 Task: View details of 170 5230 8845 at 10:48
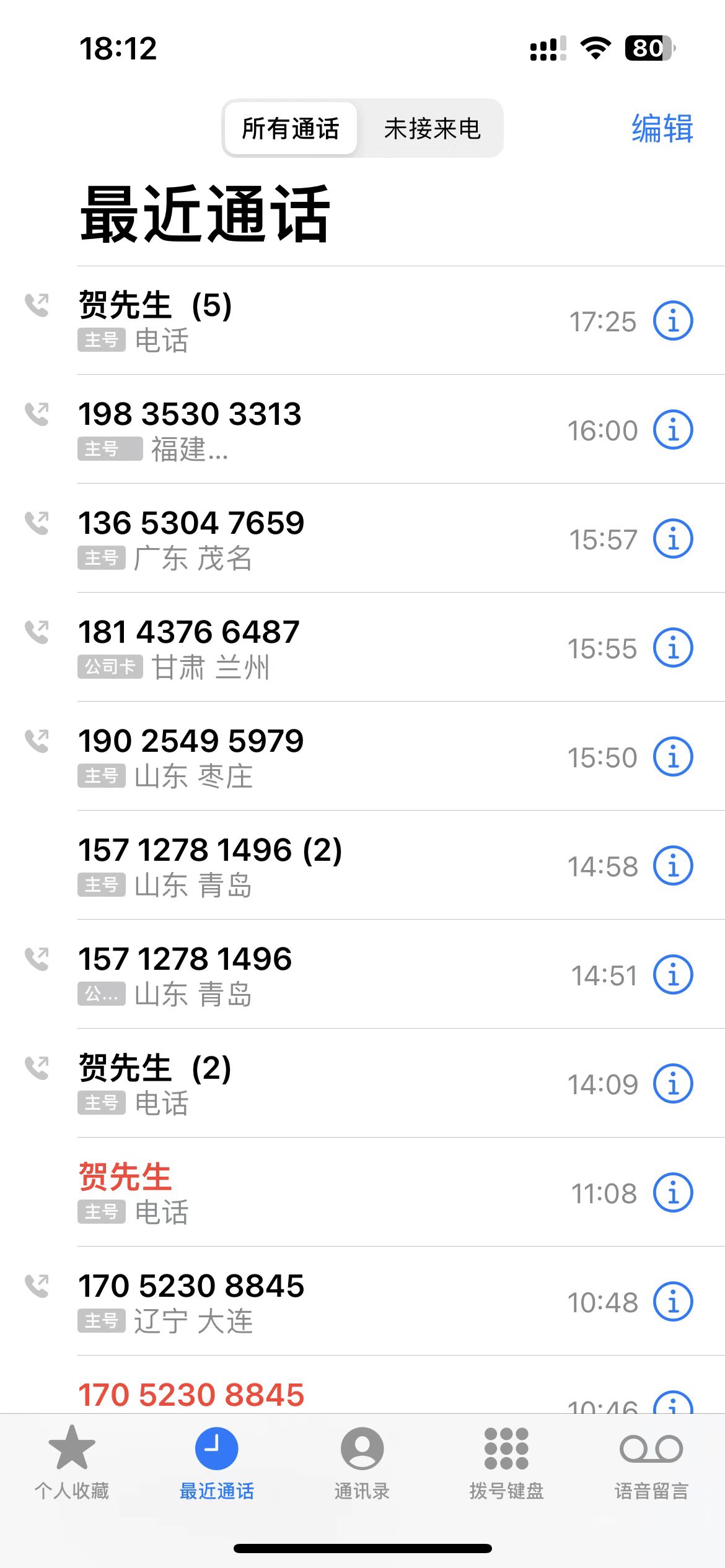tap(673, 1302)
